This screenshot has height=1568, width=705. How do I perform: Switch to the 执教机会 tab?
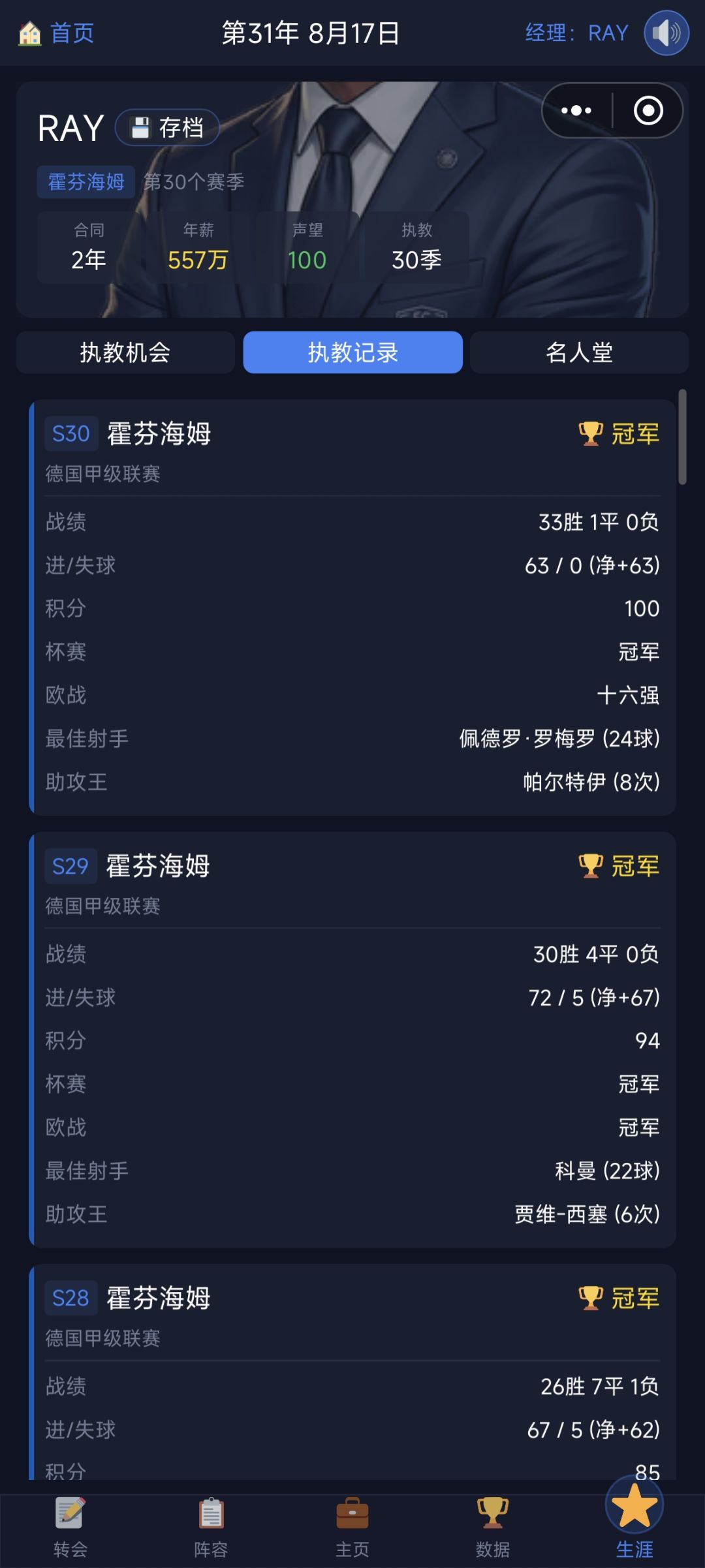pos(125,352)
